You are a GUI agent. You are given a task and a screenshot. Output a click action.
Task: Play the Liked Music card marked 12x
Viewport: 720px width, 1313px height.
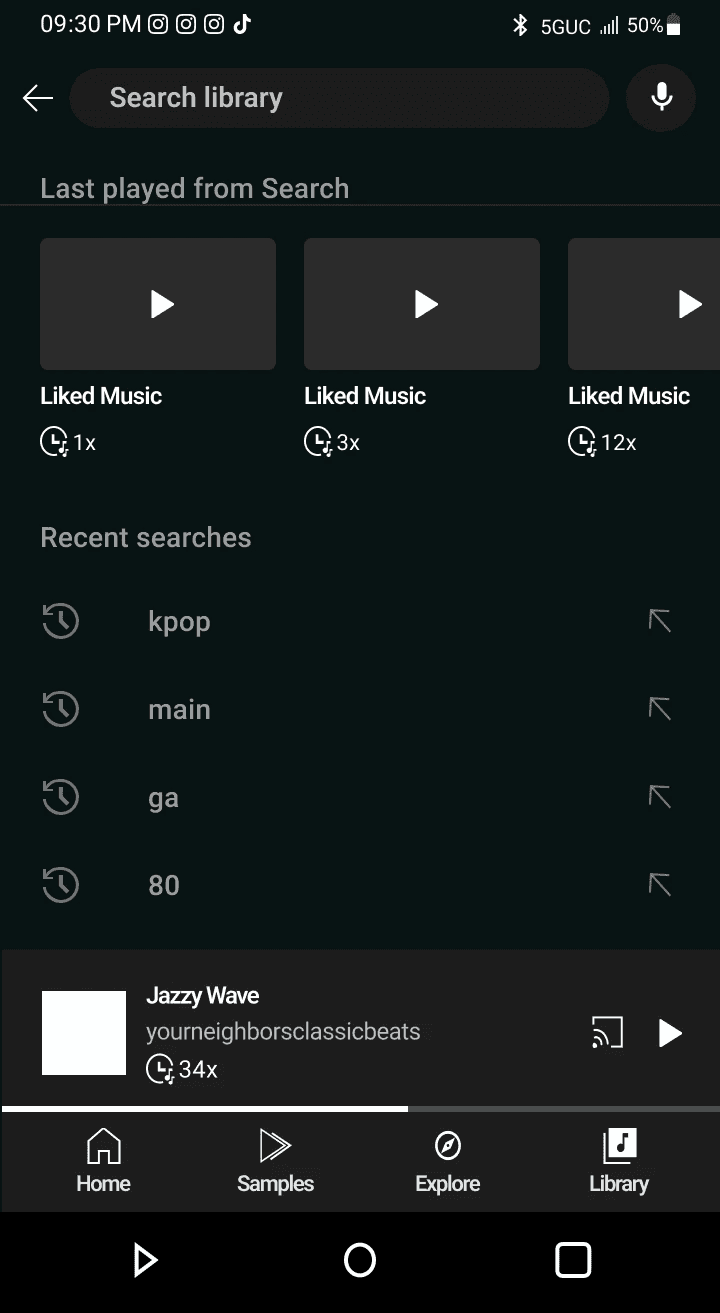click(644, 304)
